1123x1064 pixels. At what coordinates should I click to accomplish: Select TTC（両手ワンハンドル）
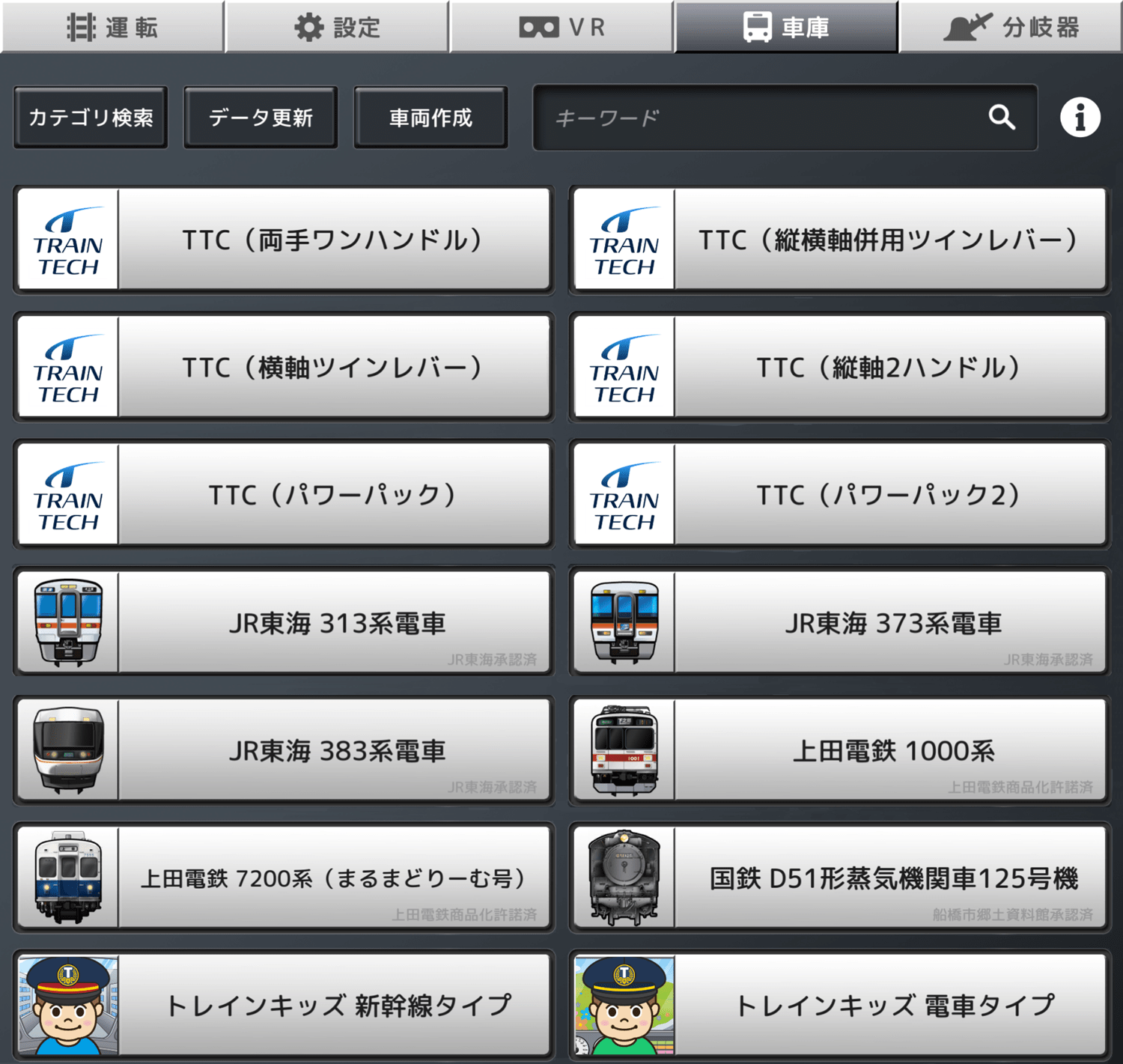pyautogui.click(x=284, y=240)
